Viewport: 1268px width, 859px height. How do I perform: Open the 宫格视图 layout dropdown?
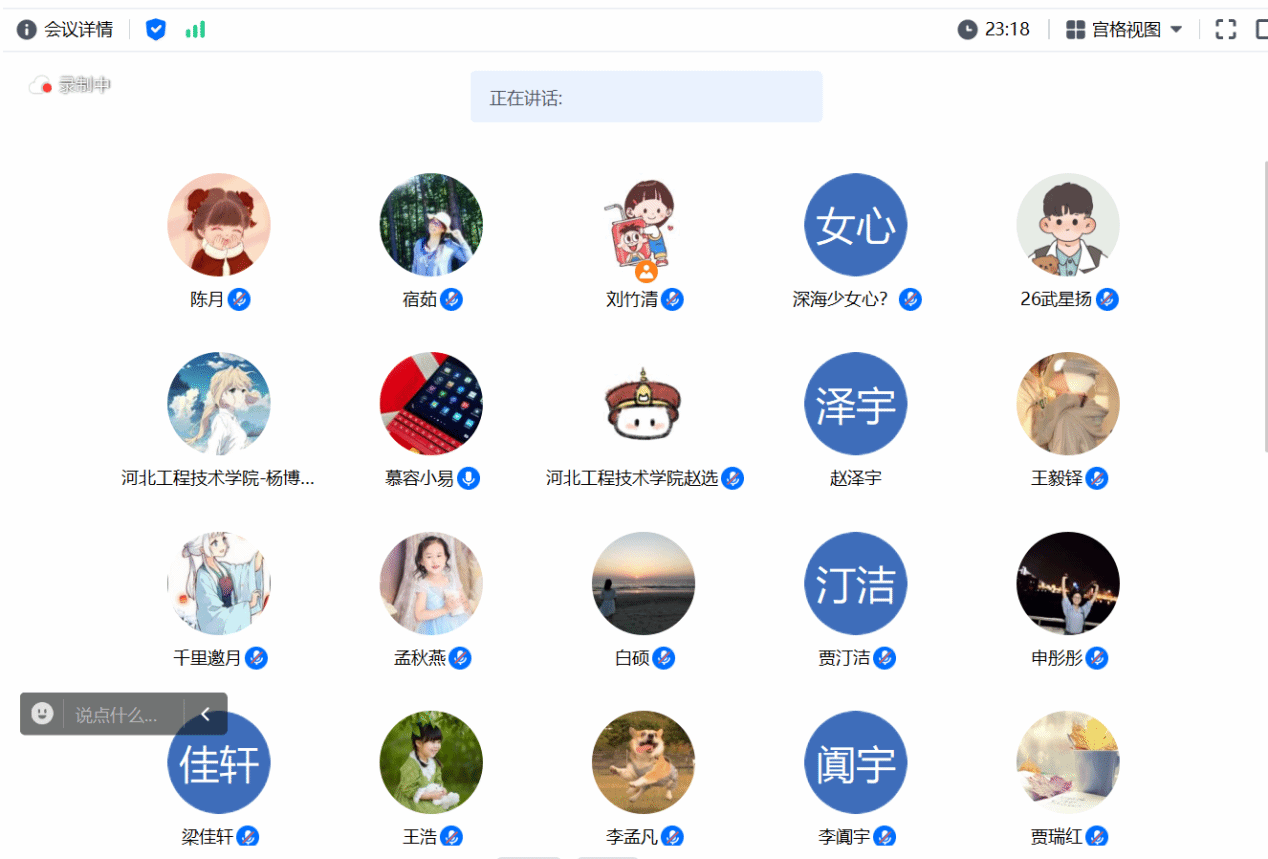(1124, 29)
